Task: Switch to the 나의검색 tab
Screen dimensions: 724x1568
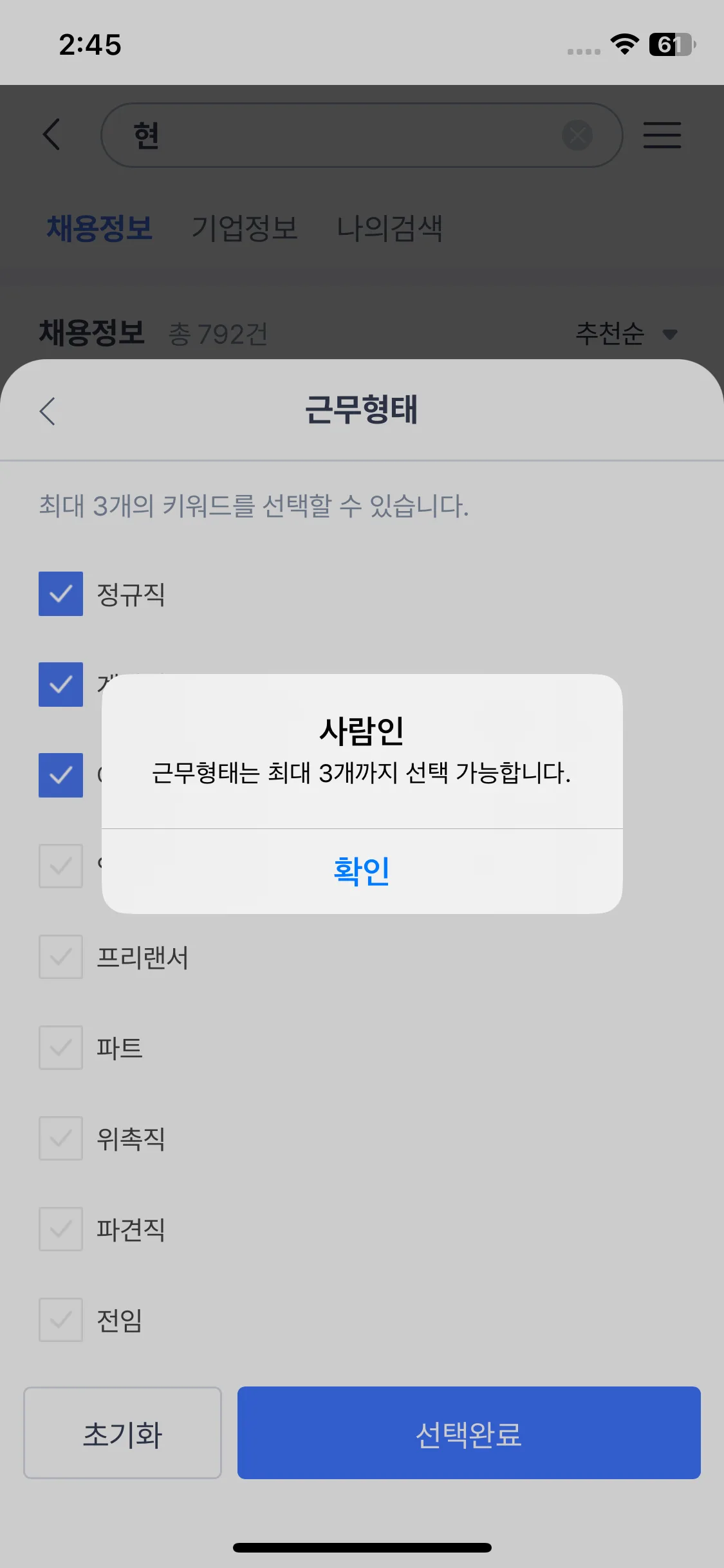Action: coord(389,229)
